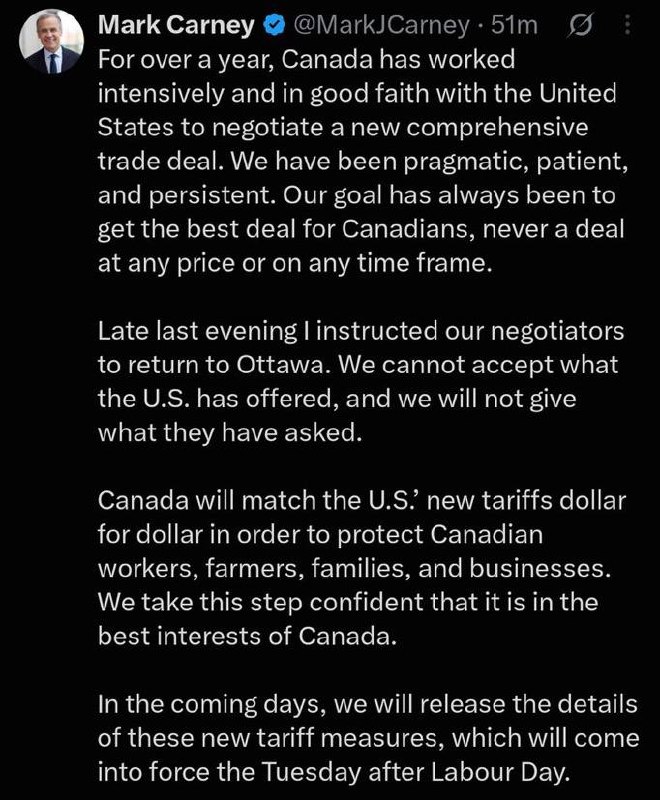Open Mark Carney's profile picture
This screenshot has height=800, width=660.
coord(52,41)
